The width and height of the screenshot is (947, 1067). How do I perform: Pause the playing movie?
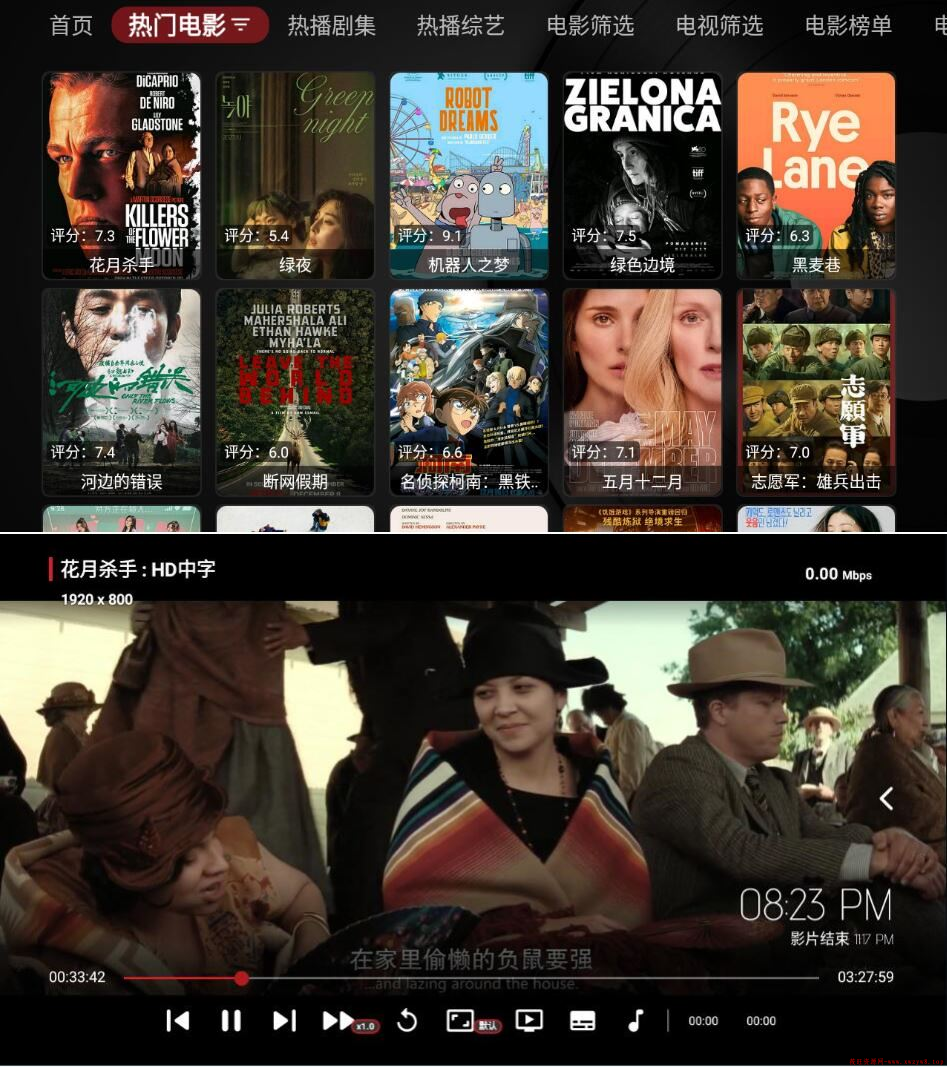tap(231, 1021)
